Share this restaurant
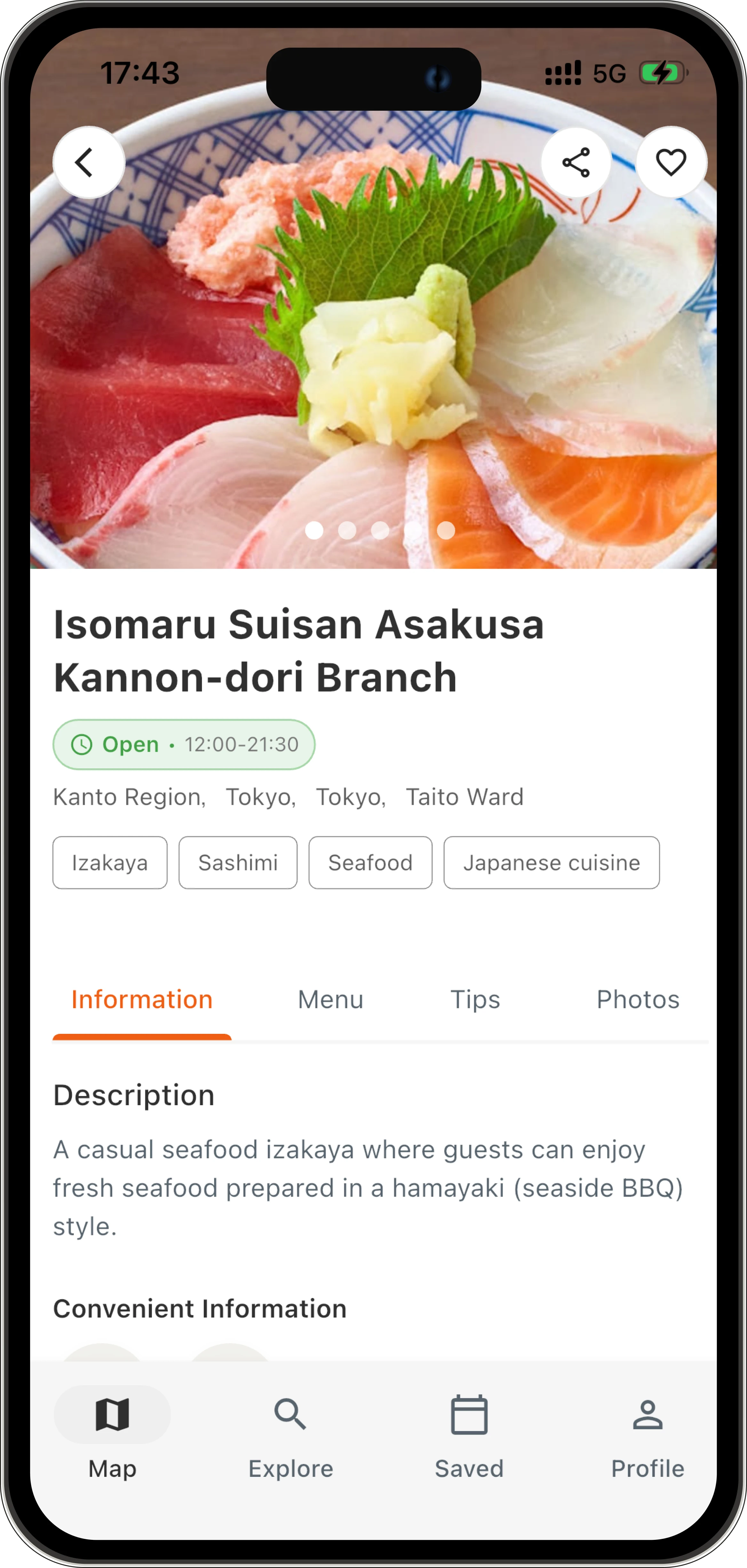The width and height of the screenshot is (747, 1568). coord(576,162)
